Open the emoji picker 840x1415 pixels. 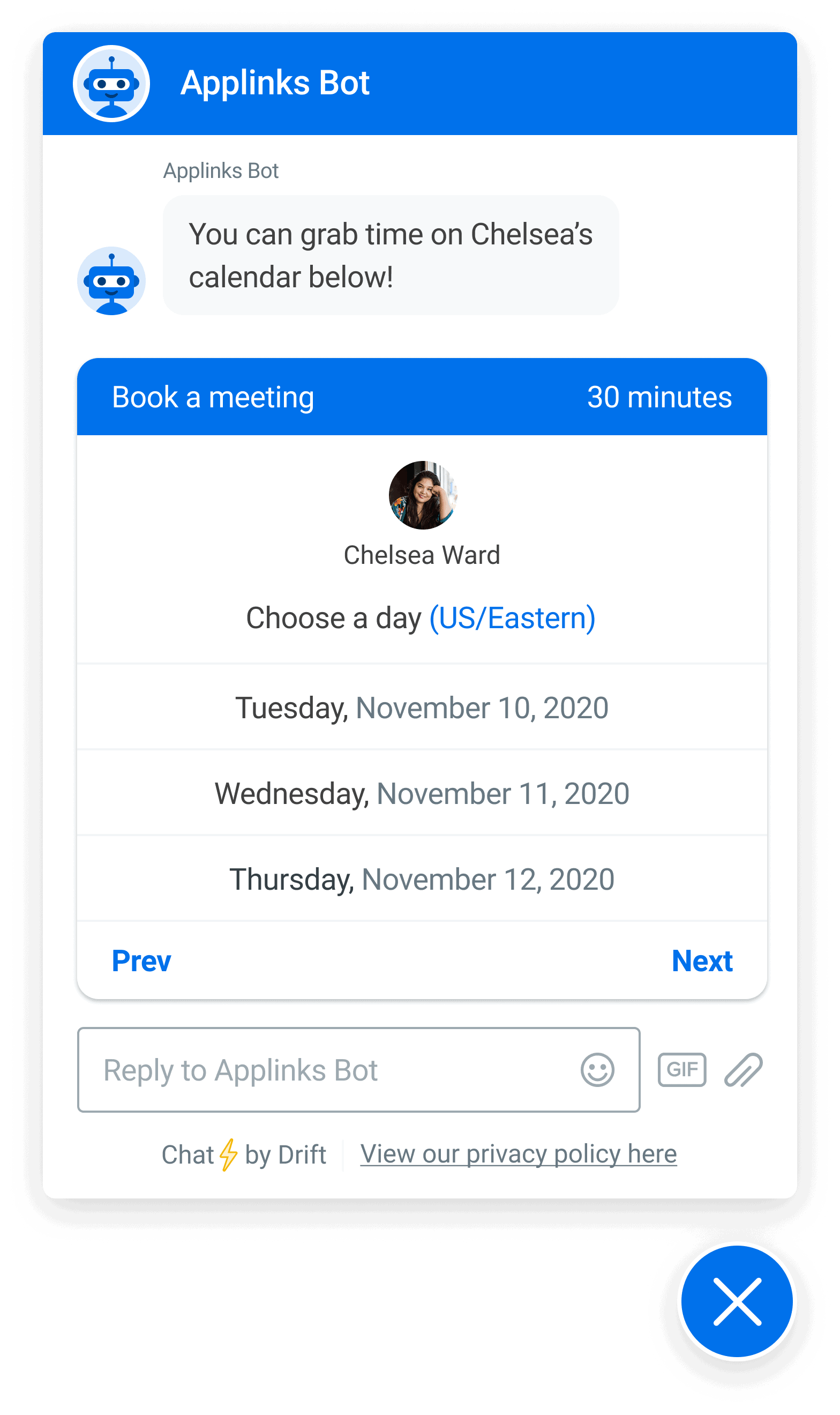597,1070
